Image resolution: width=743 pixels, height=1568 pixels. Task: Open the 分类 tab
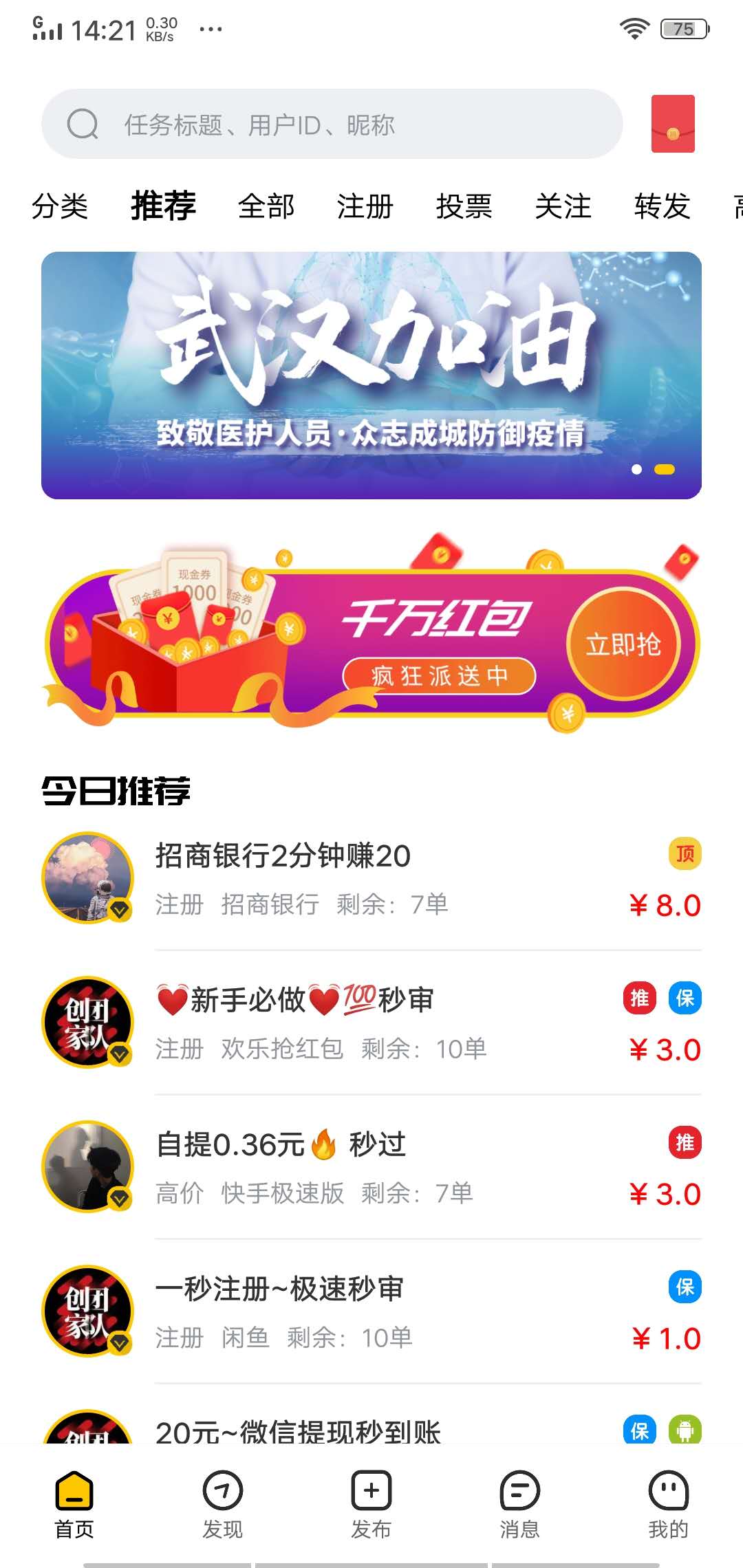[62, 206]
